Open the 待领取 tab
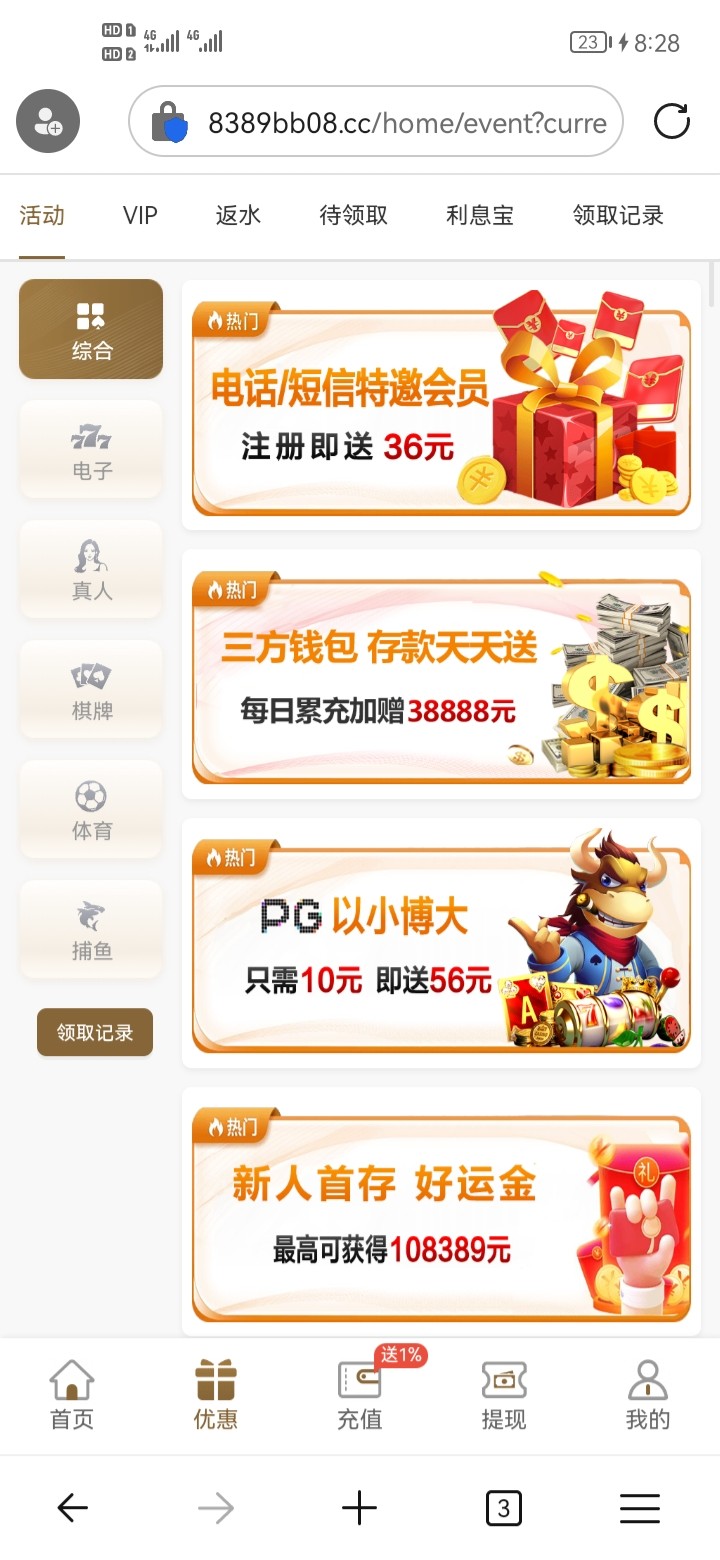 tap(353, 215)
